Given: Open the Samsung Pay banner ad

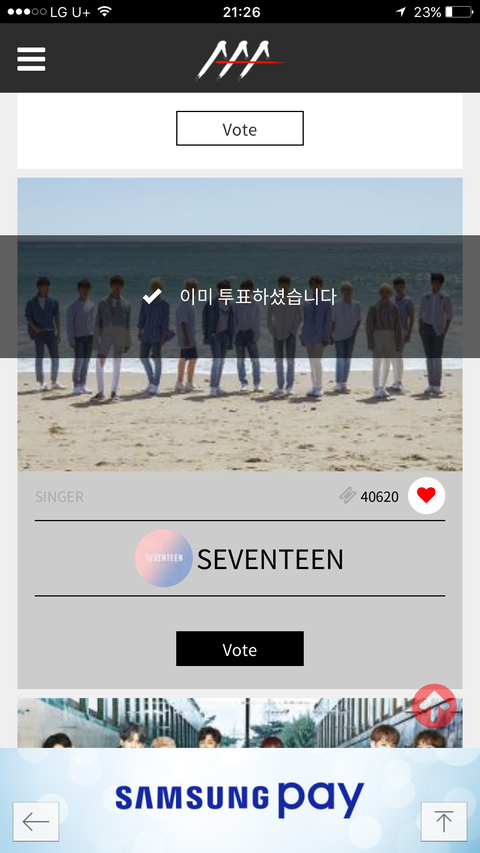Looking at the screenshot, I should (x=240, y=799).
